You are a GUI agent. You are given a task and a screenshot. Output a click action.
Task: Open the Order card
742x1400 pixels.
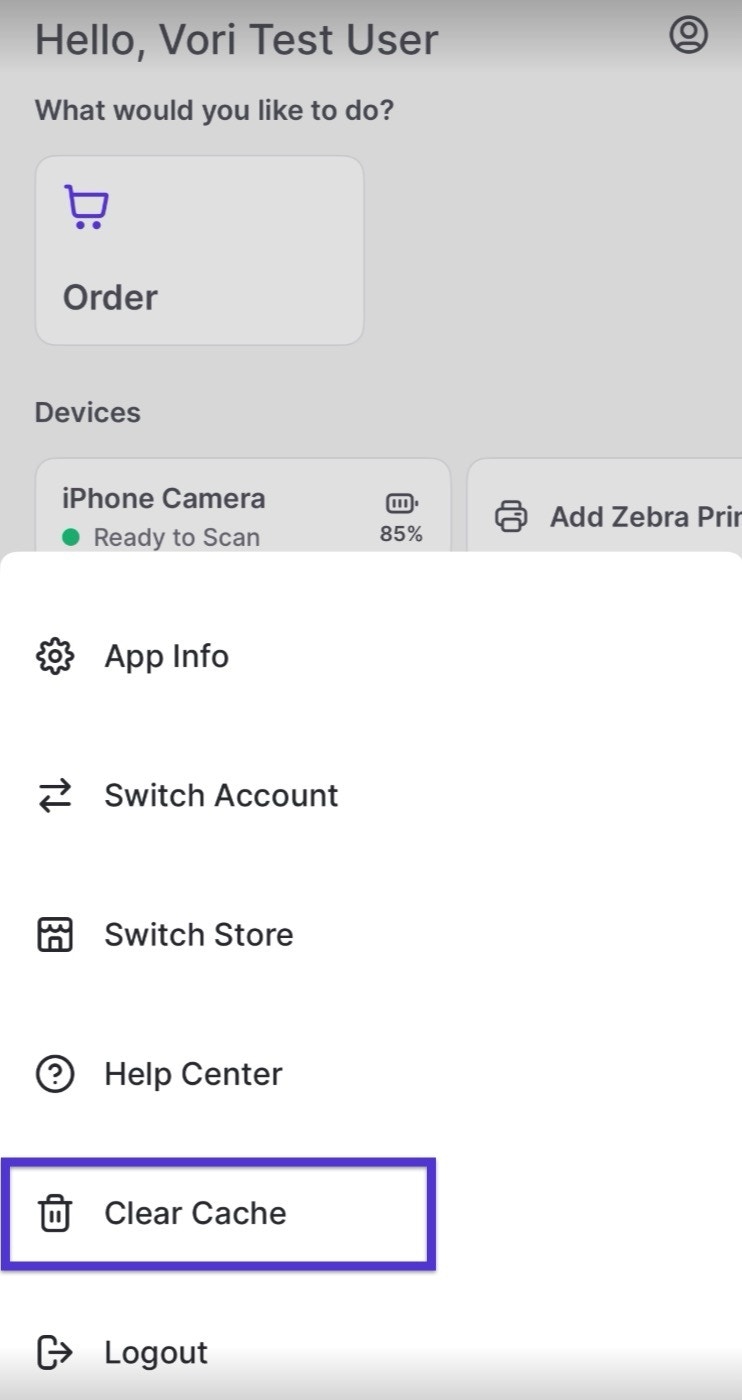(x=199, y=250)
